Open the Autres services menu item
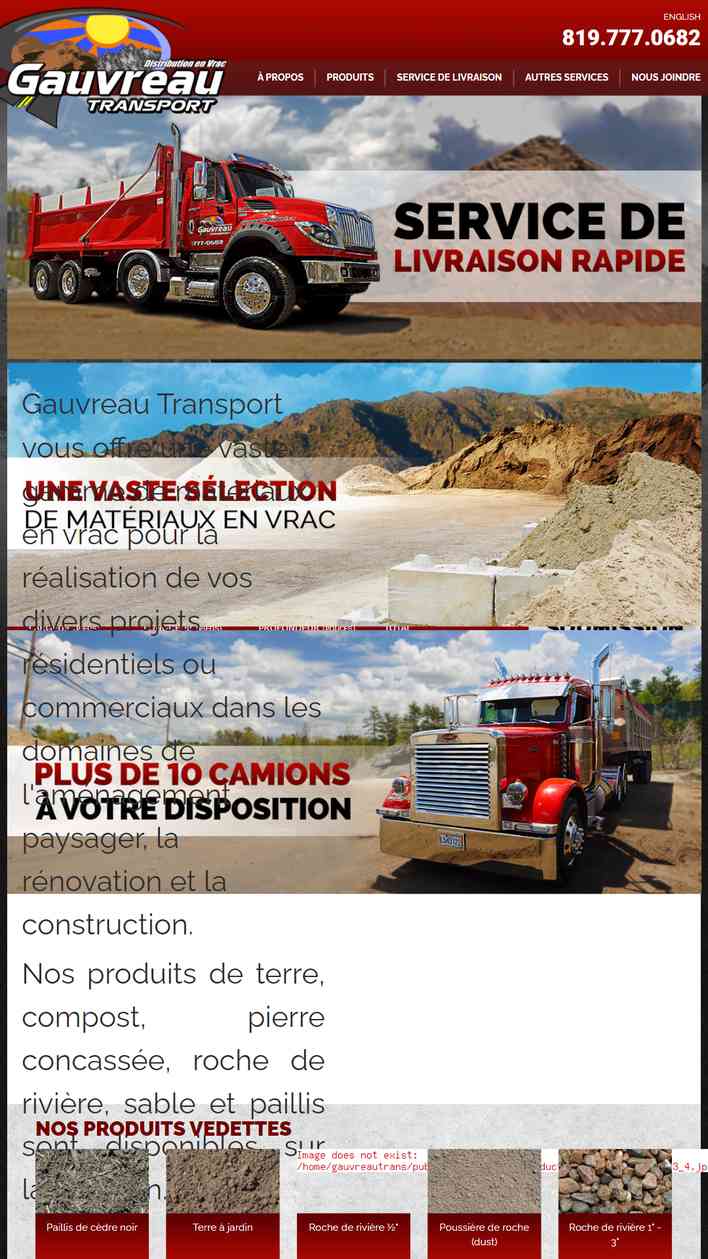This screenshot has width=708, height=1259. pos(567,77)
